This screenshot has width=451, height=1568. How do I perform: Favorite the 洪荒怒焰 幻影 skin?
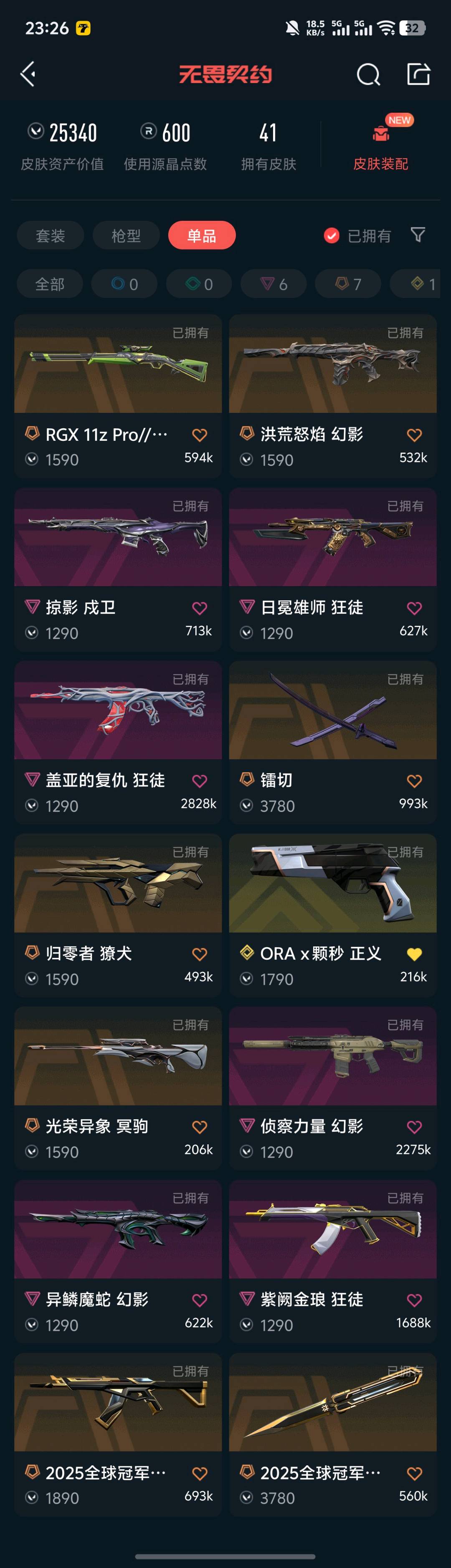point(414,435)
